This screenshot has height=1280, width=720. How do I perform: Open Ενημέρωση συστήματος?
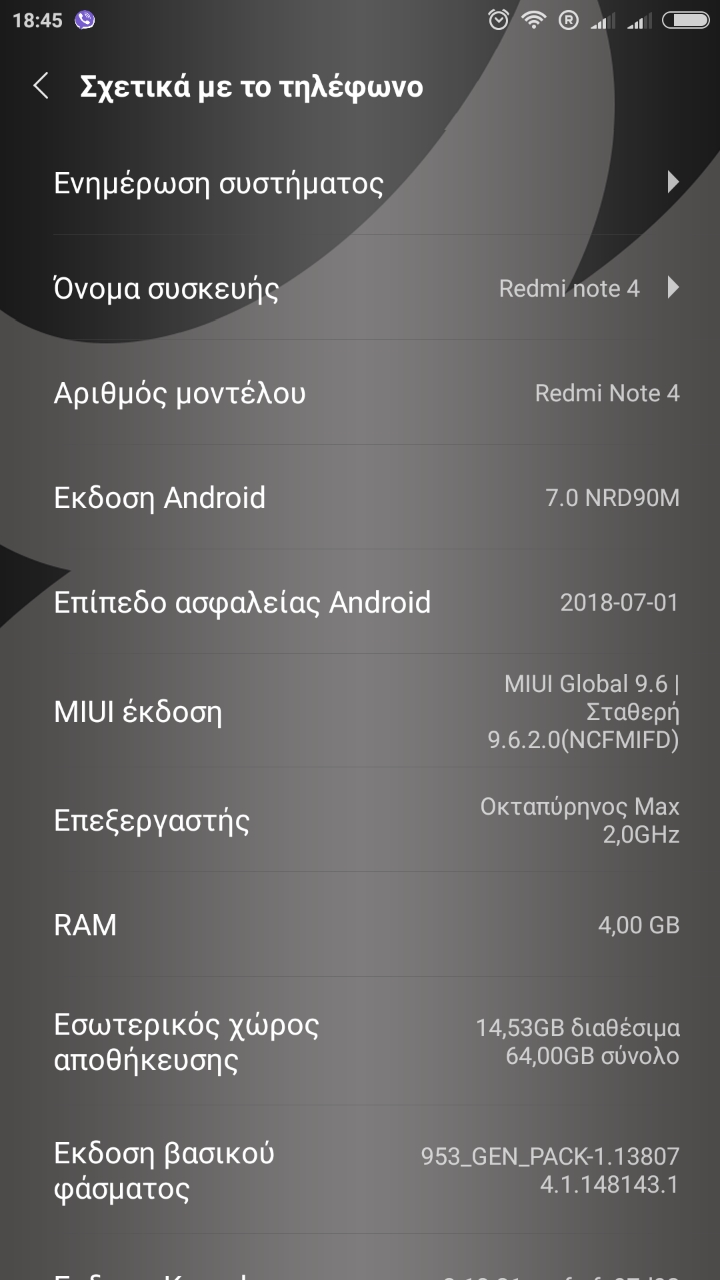pyautogui.click(x=360, y=183)
